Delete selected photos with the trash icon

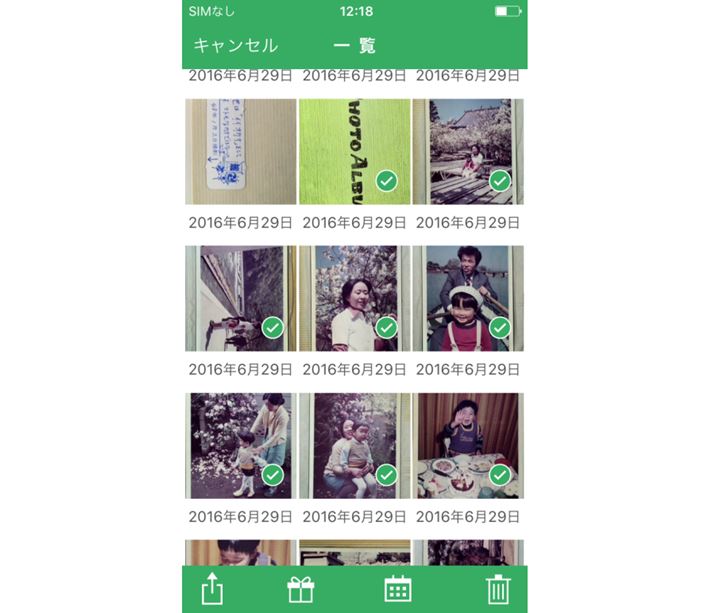pyautogui.click(x=497, y=589)
